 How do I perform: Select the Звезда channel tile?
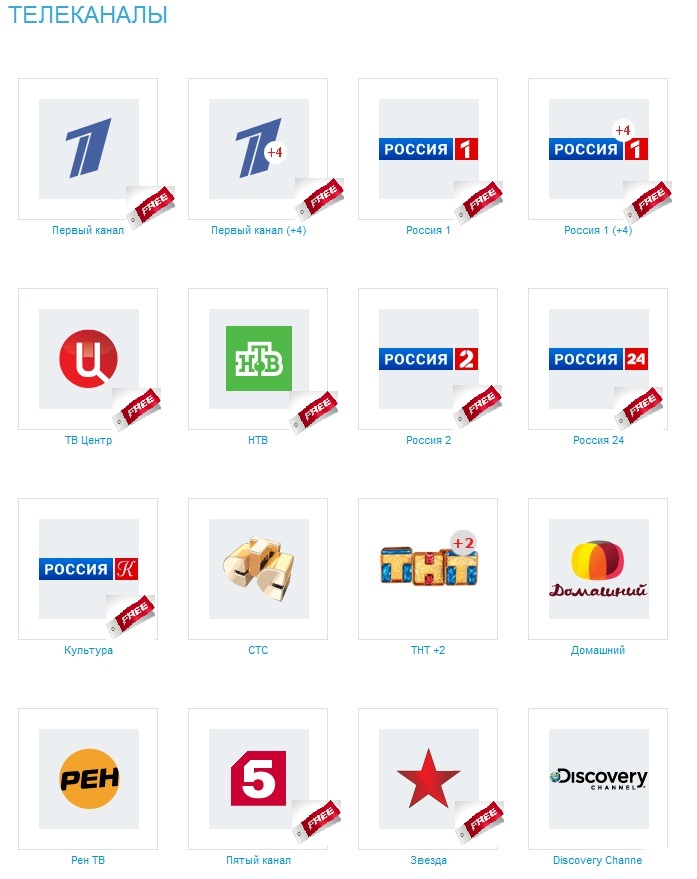pos(428,779)
